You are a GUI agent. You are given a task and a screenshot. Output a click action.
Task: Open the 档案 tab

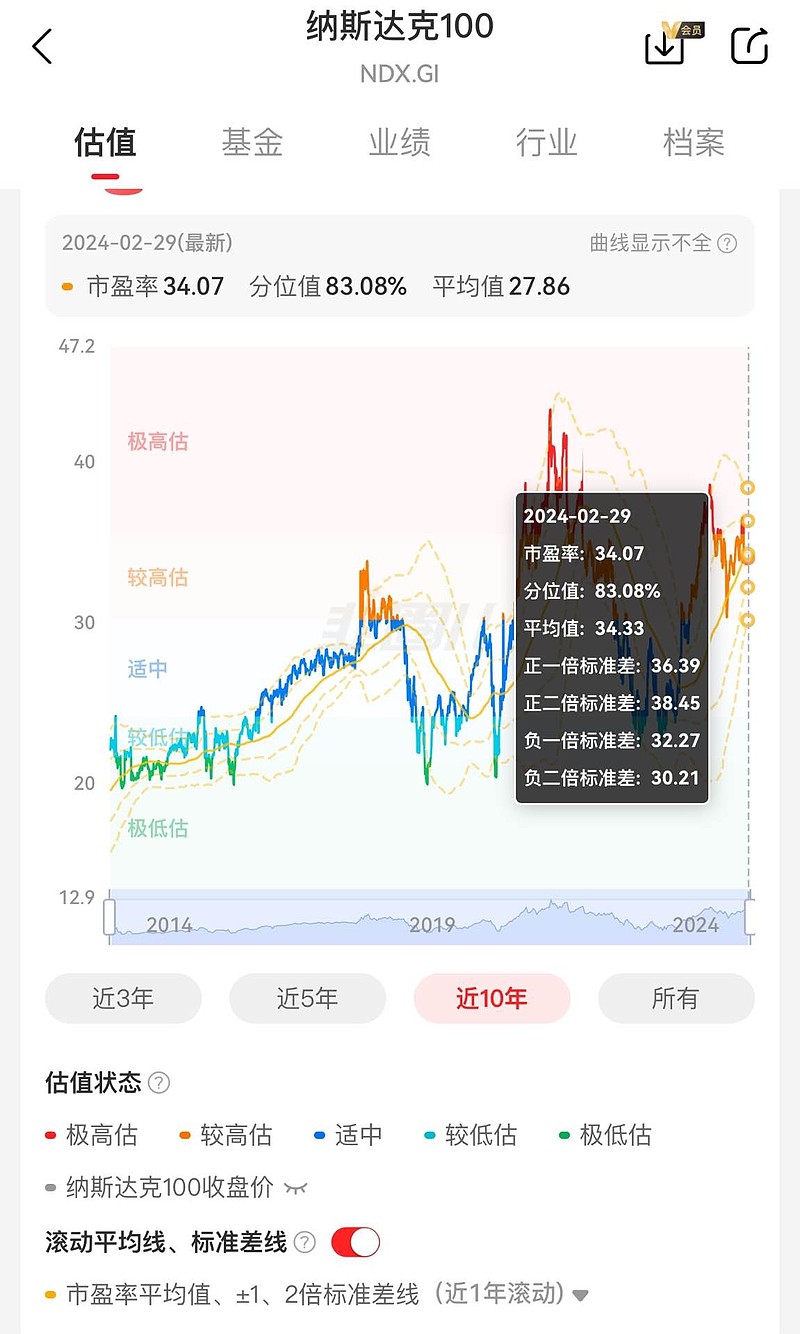(694, 143)
